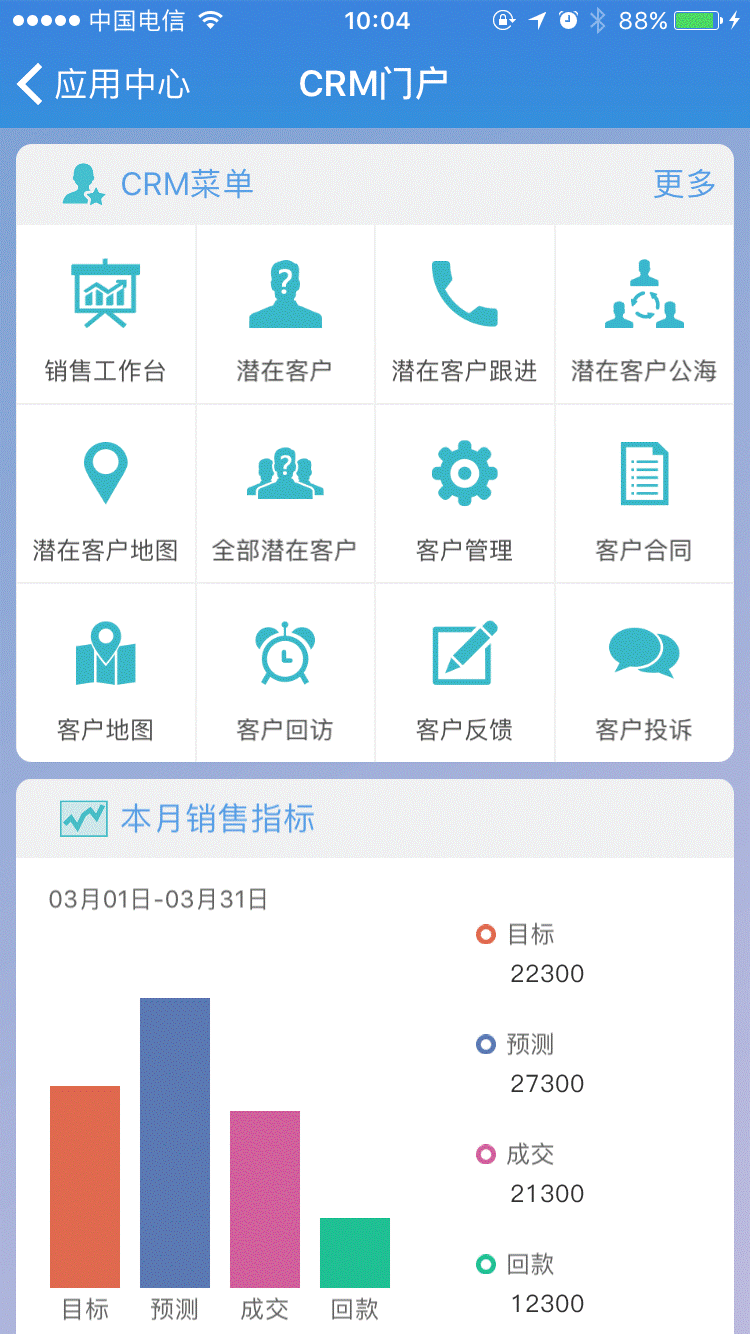
Task: Open 客户合同 document item
Action: (x=644, y=494)
